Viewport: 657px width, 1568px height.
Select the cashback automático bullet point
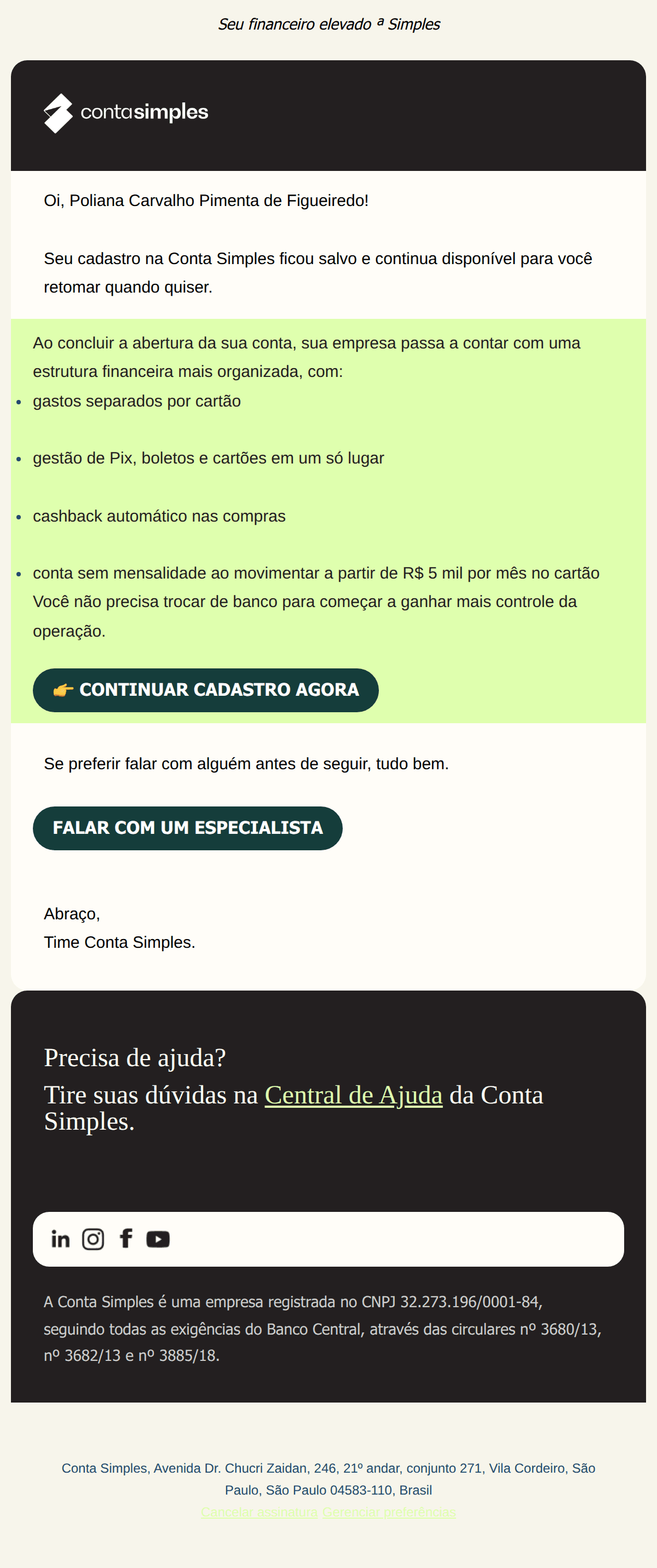tap(159, 515)
